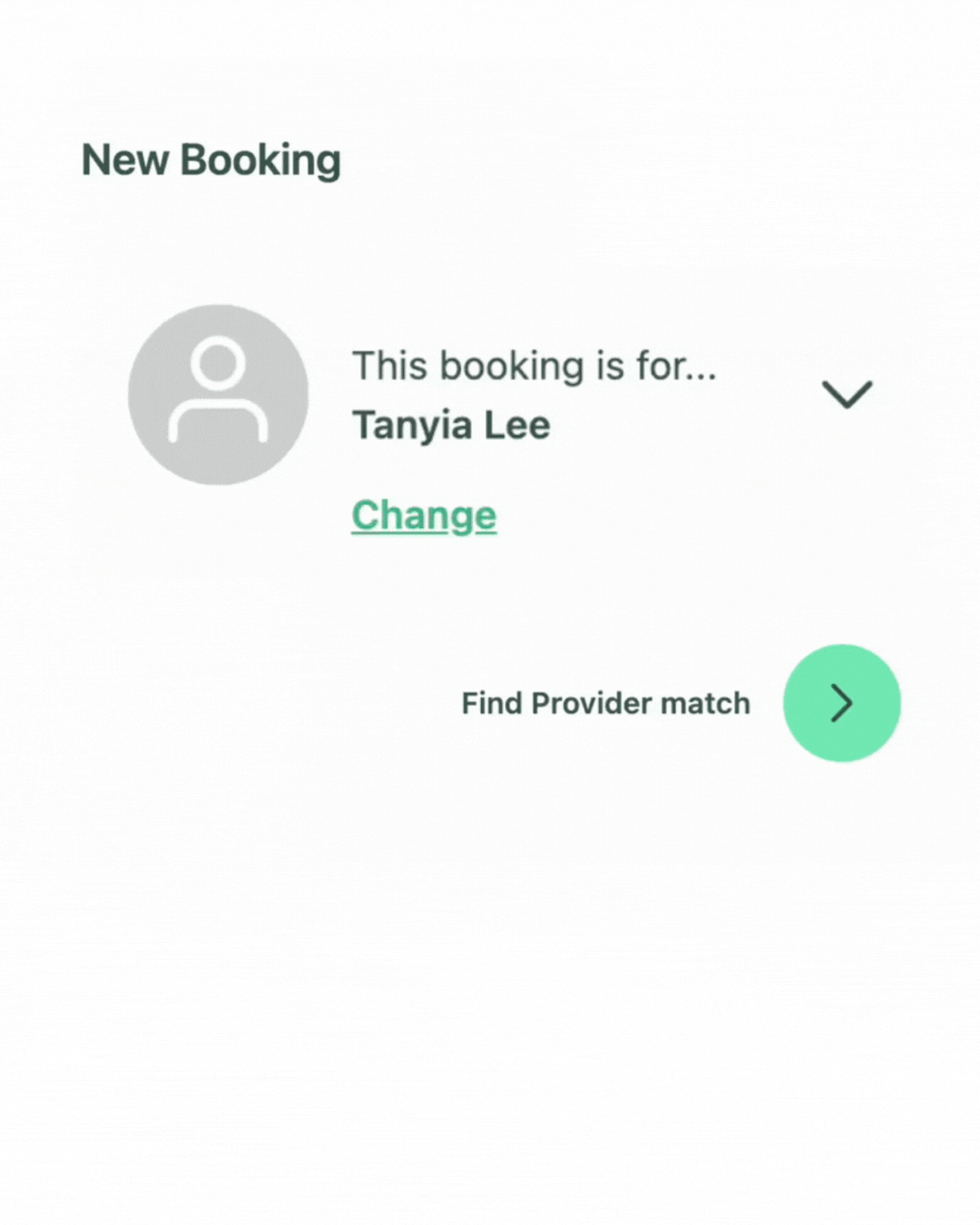Find a provider match with the green arrow button
Screen dimensions: 980x1225
tap(841, 703)
